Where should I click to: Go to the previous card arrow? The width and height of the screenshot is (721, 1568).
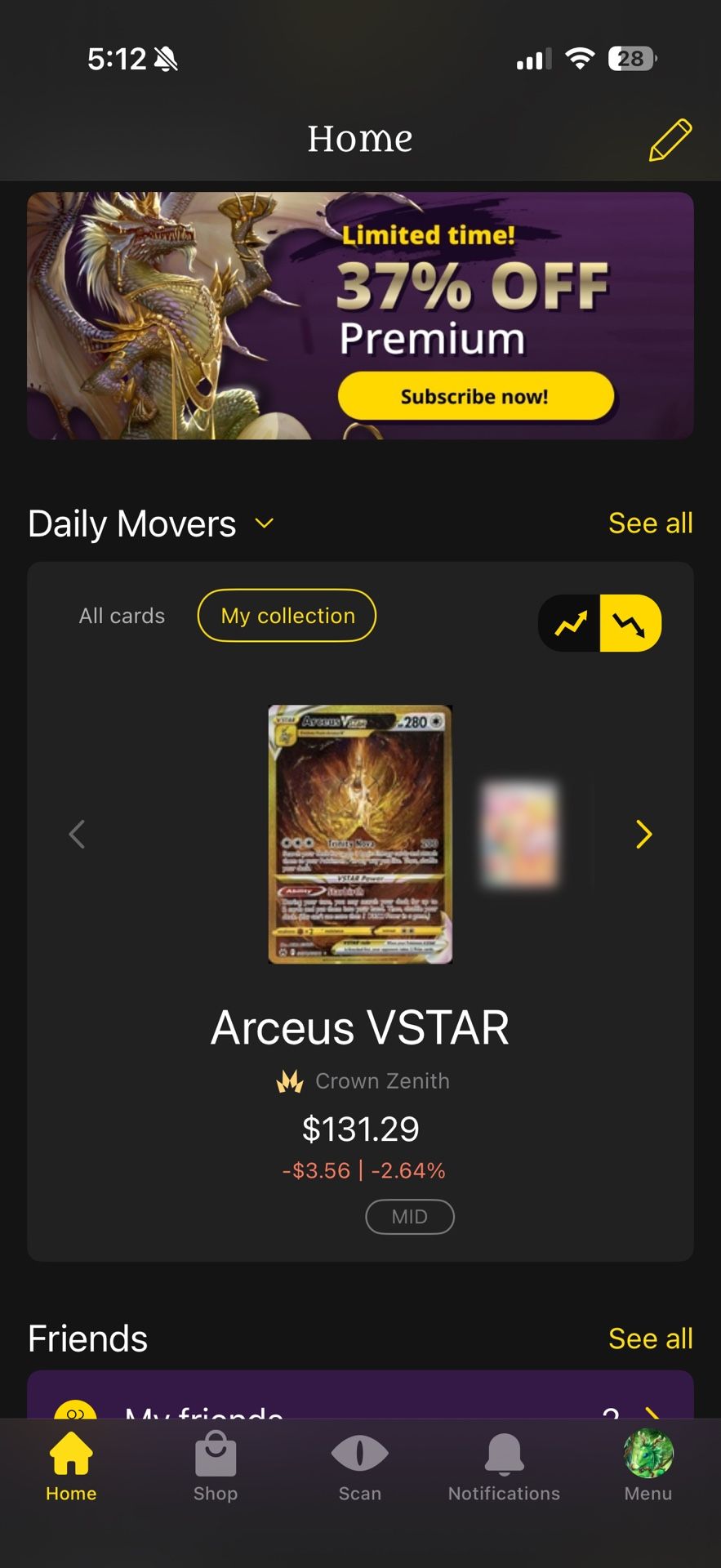[x=77, y=834]
